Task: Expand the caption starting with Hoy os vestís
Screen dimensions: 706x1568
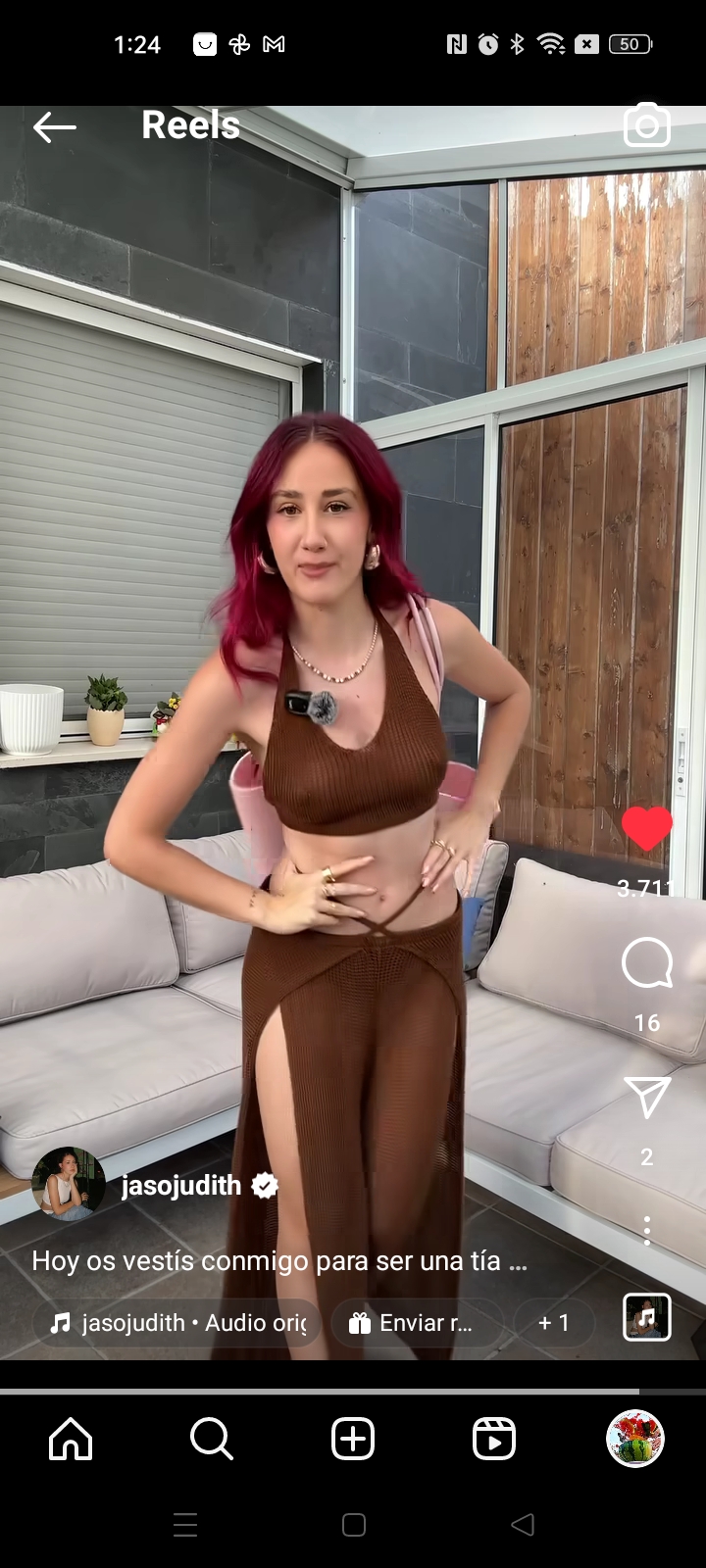Action: (x=279, y=1260)
